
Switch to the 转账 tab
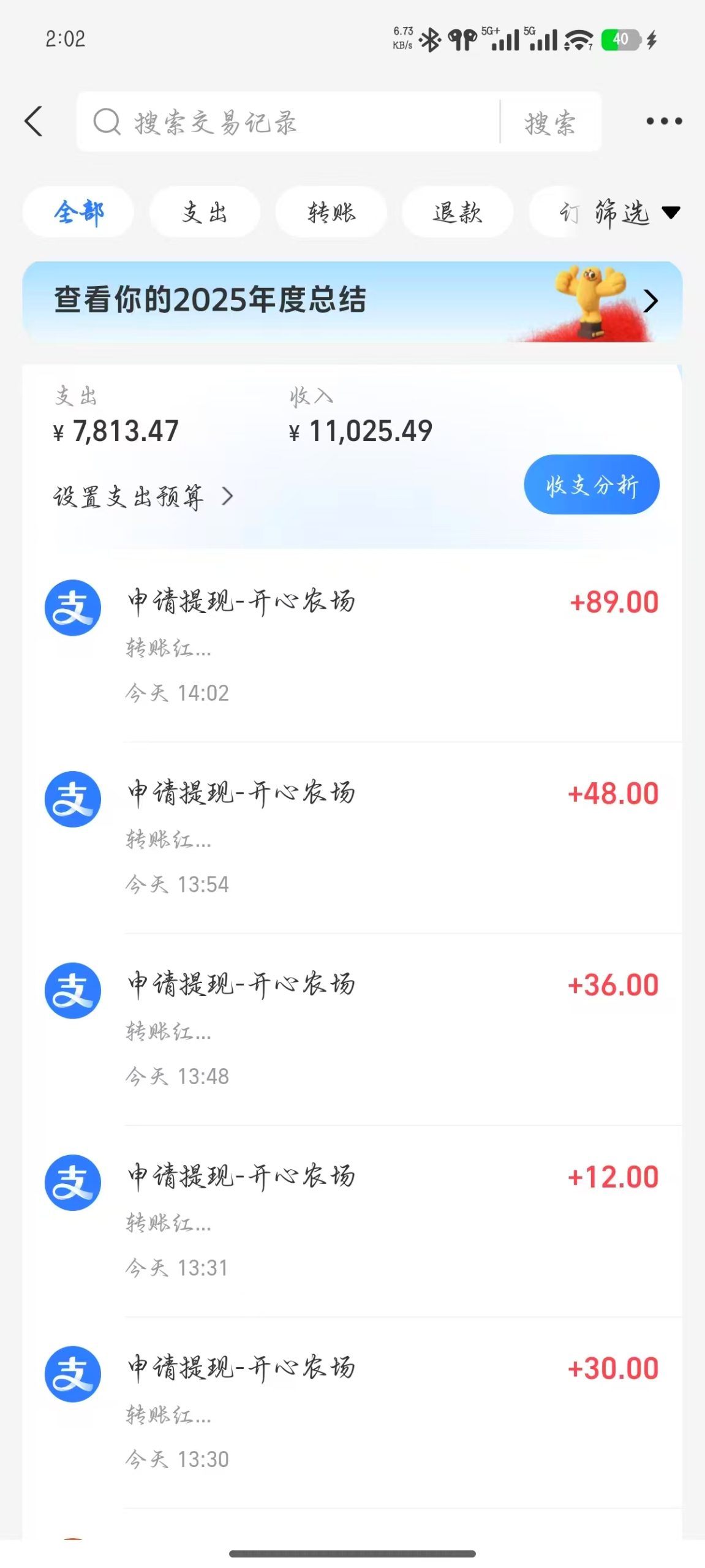click(331, 212)
